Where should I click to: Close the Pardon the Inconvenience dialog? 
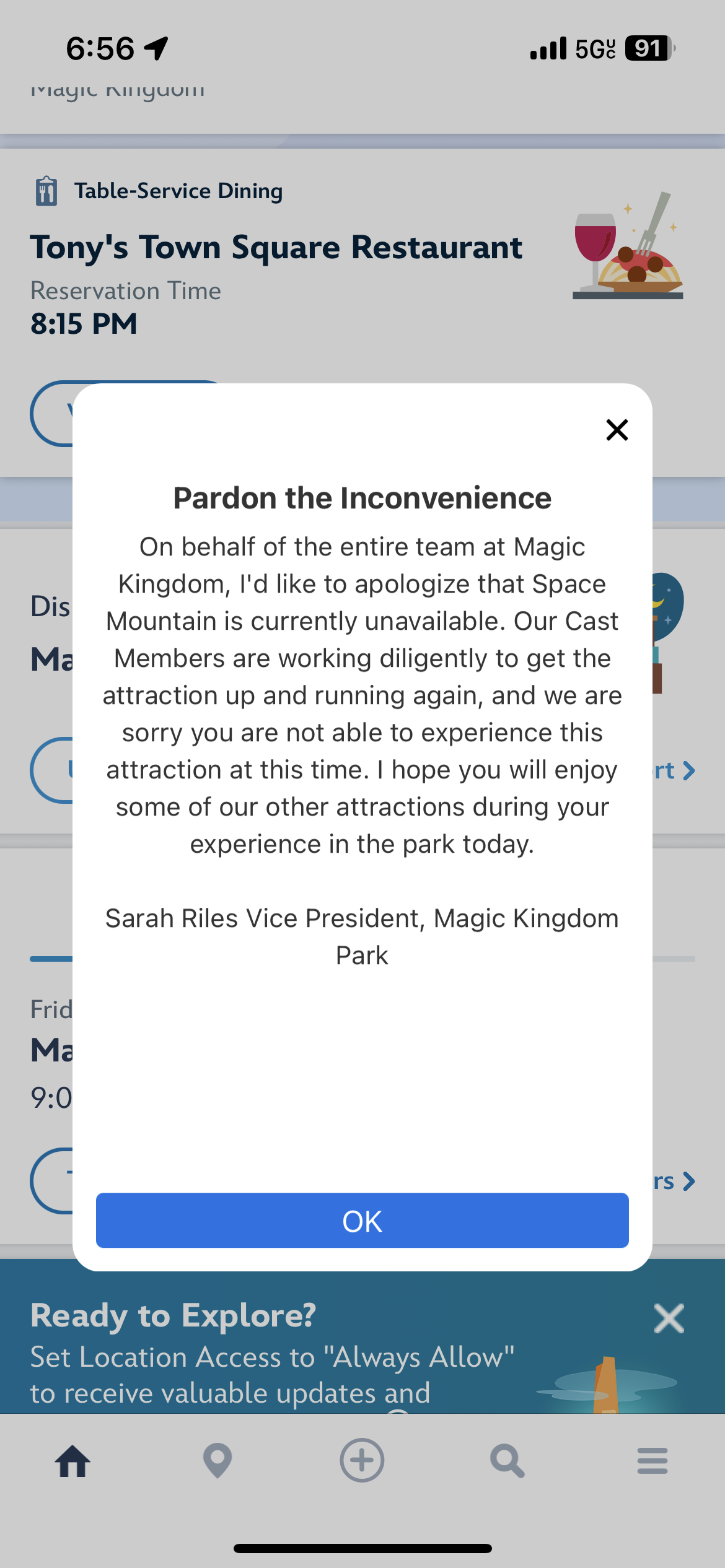617,429
